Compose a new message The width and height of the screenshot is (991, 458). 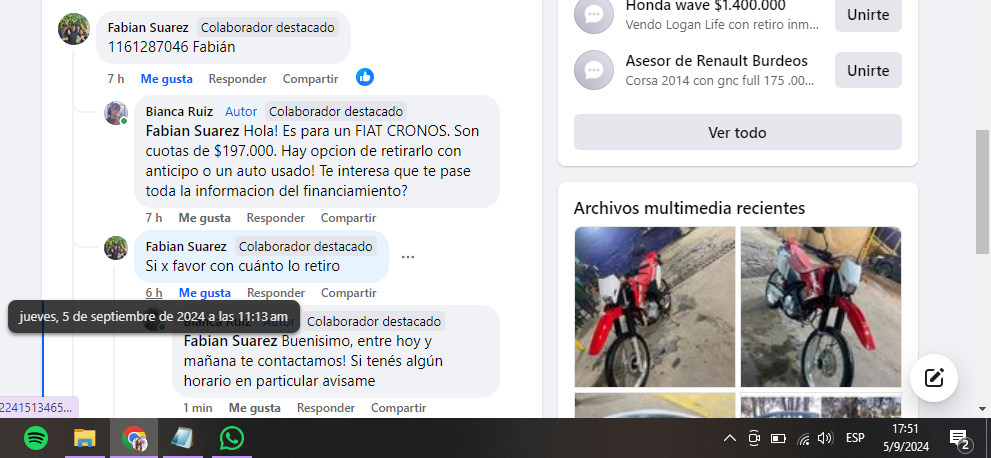click(934, 377)
